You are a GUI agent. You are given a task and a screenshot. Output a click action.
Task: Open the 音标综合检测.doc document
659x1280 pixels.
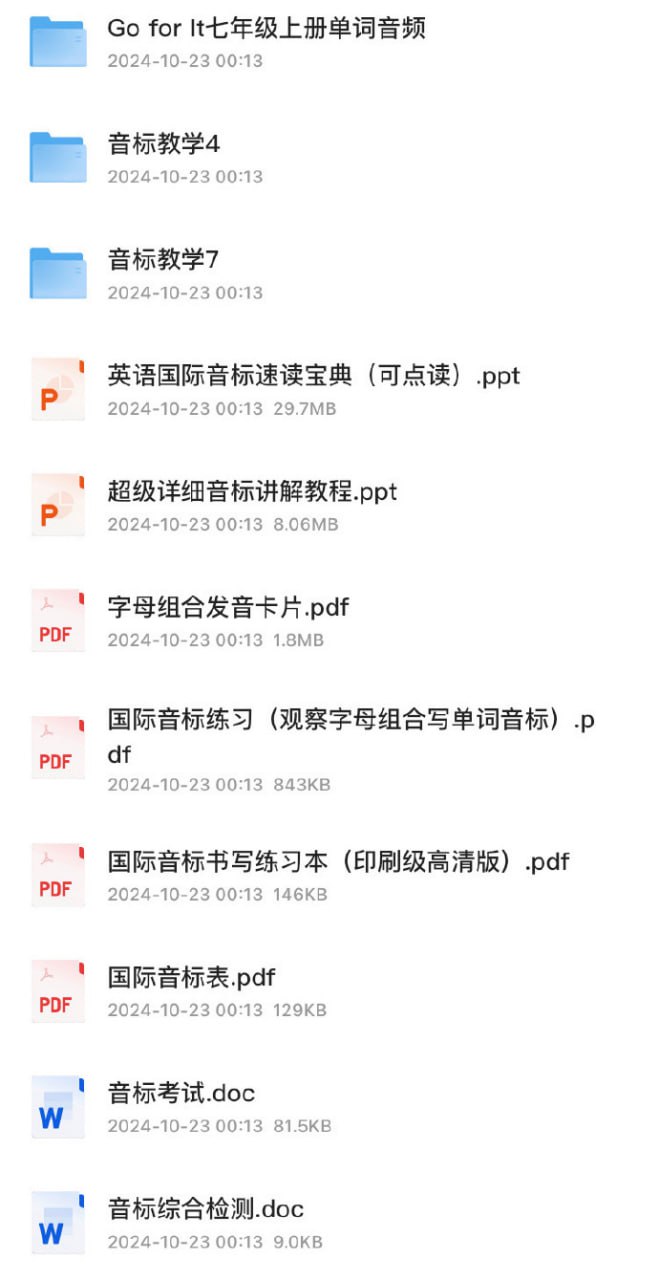coord(205,1210)
